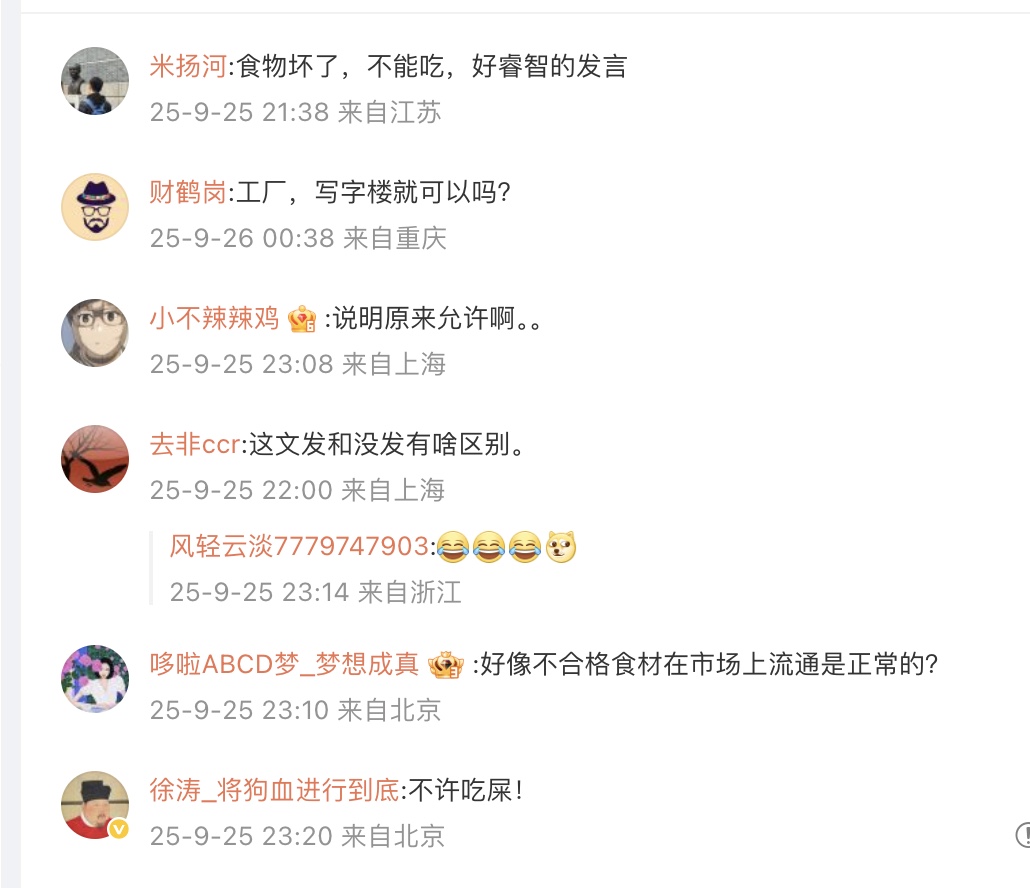Tap username 风轻云淡7779747903
This screenshot has height=888, width=1030.
[299, 547]
